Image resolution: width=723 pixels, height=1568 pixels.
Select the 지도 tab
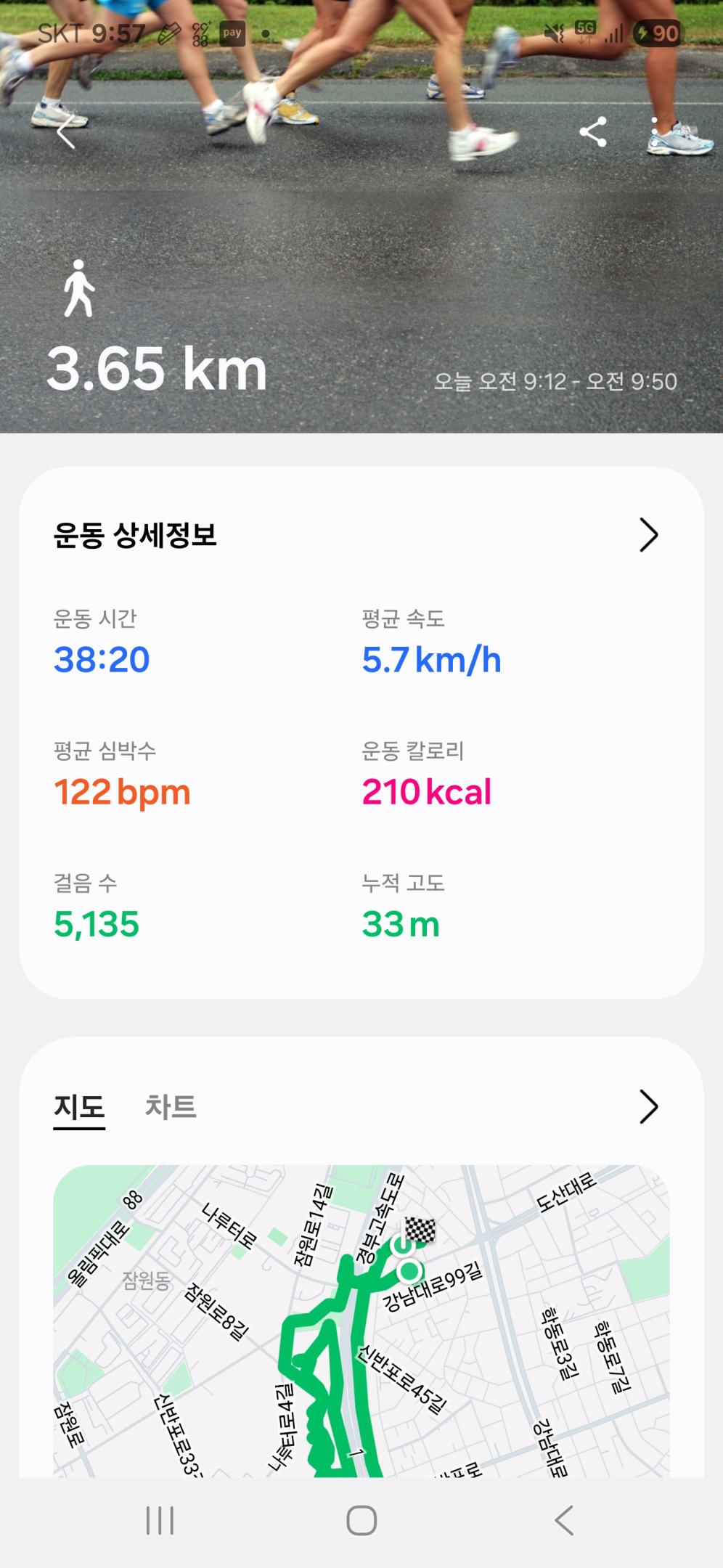78,1106
